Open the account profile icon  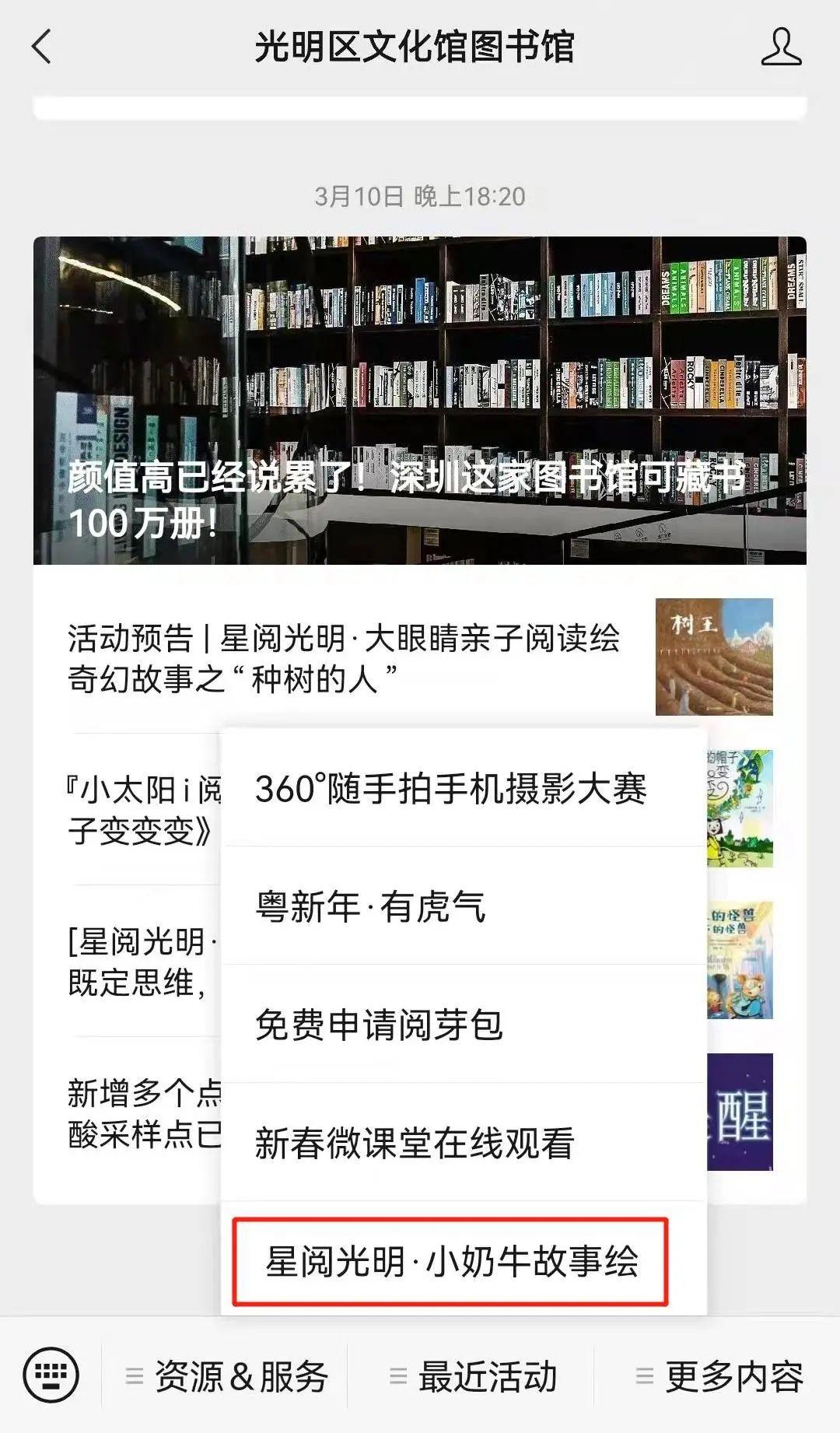(x=780, y=47)
